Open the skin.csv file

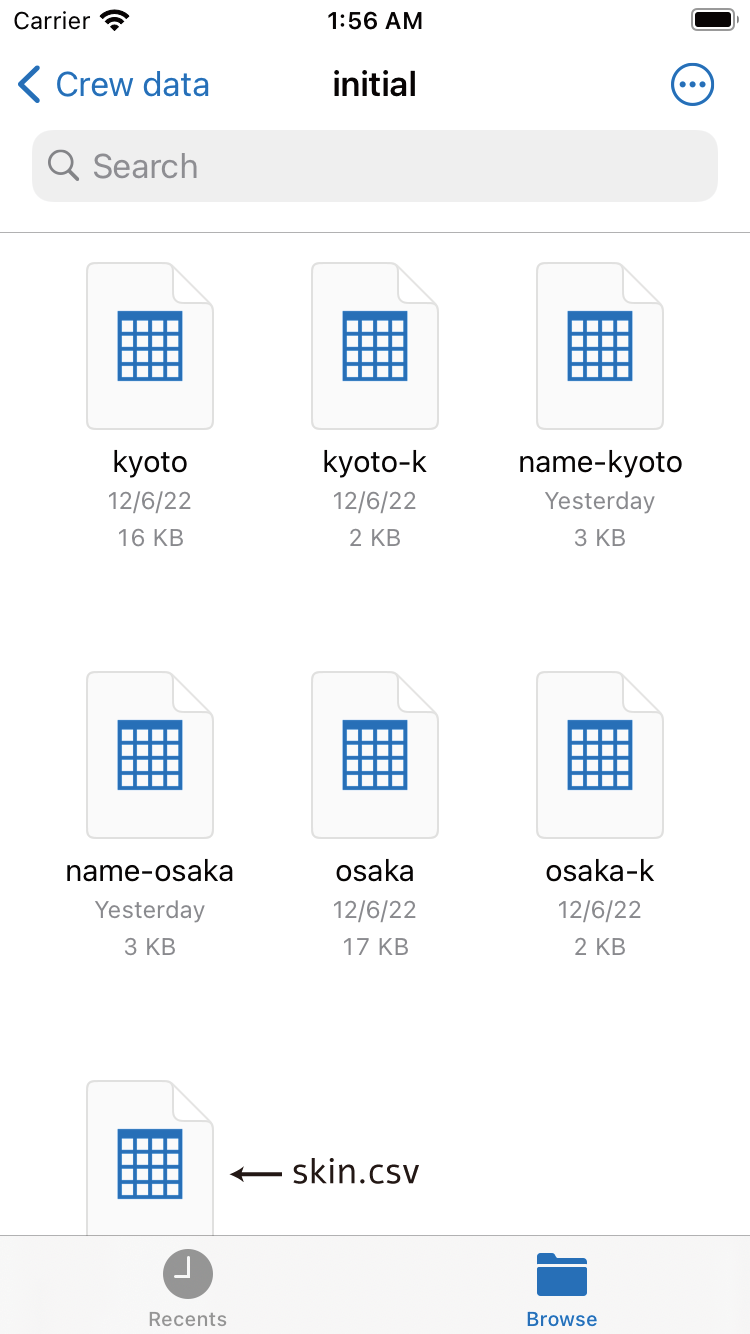click(150, 1160)
